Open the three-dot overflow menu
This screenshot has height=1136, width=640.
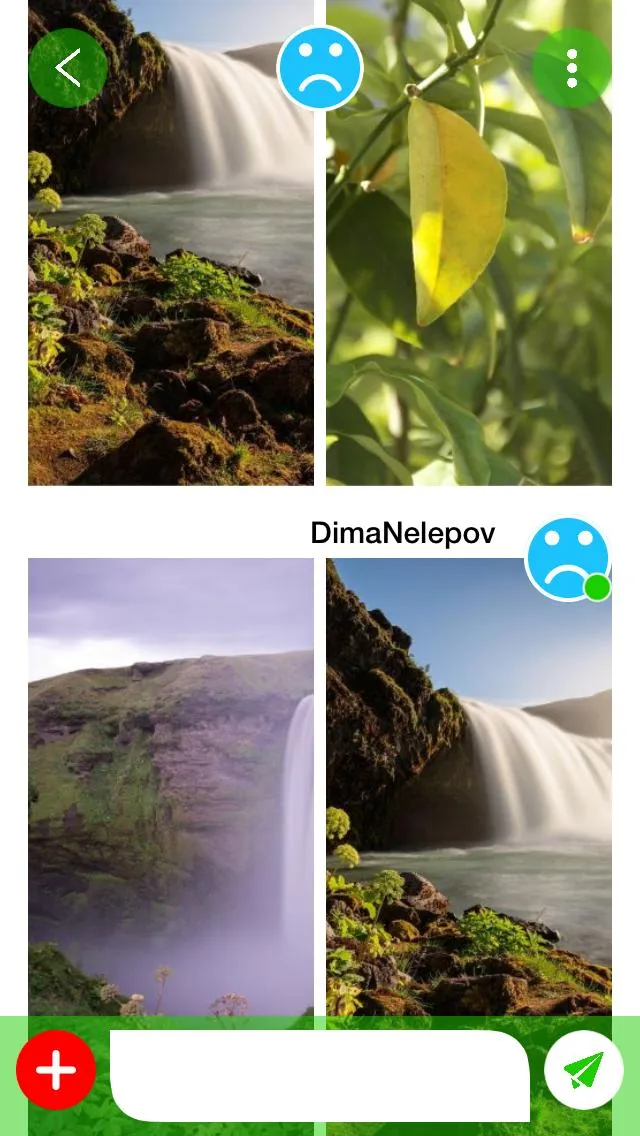pyautogui.click(x=572, y=68)
